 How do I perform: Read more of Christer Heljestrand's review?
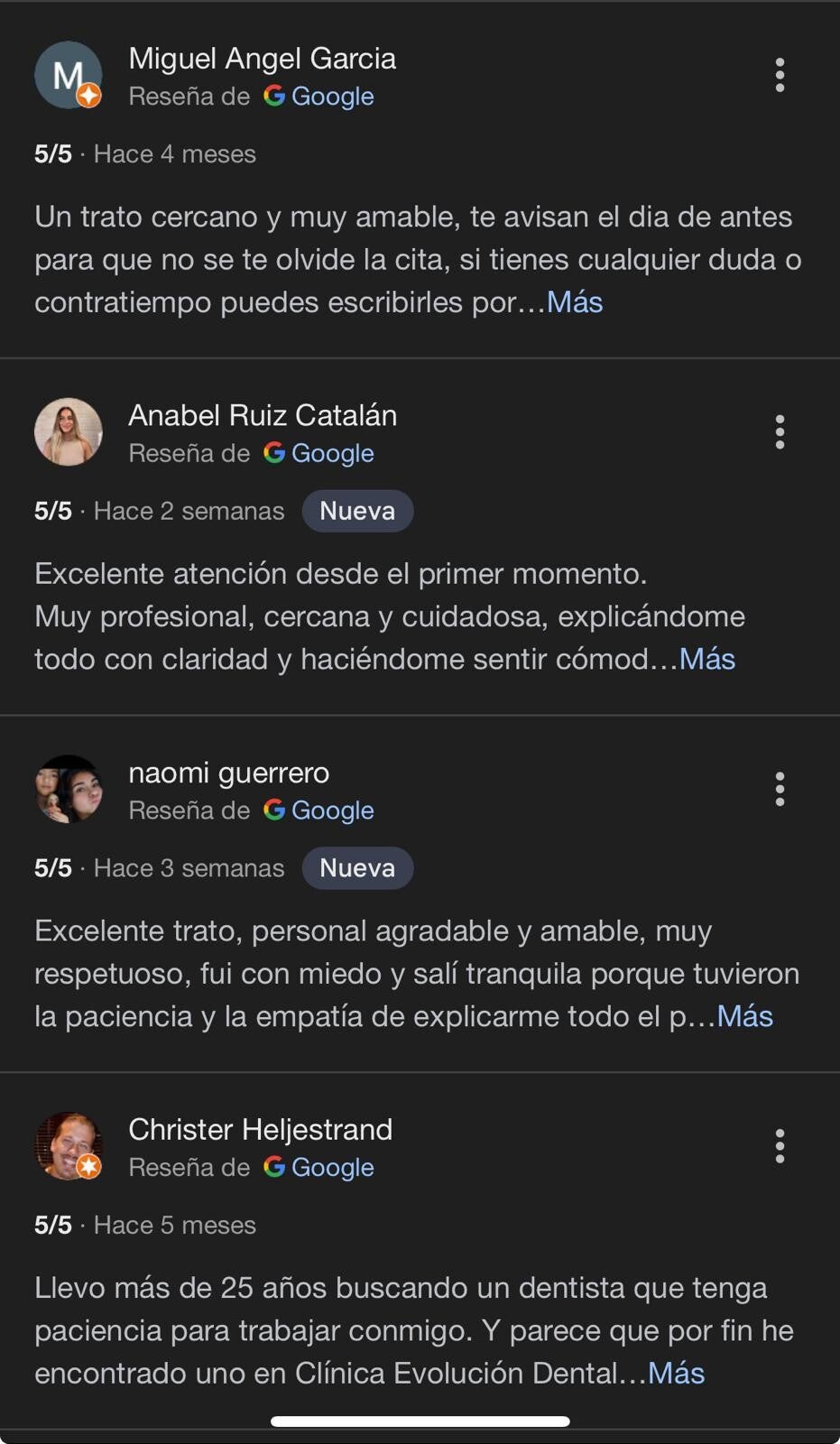[x=677, y=1373]
